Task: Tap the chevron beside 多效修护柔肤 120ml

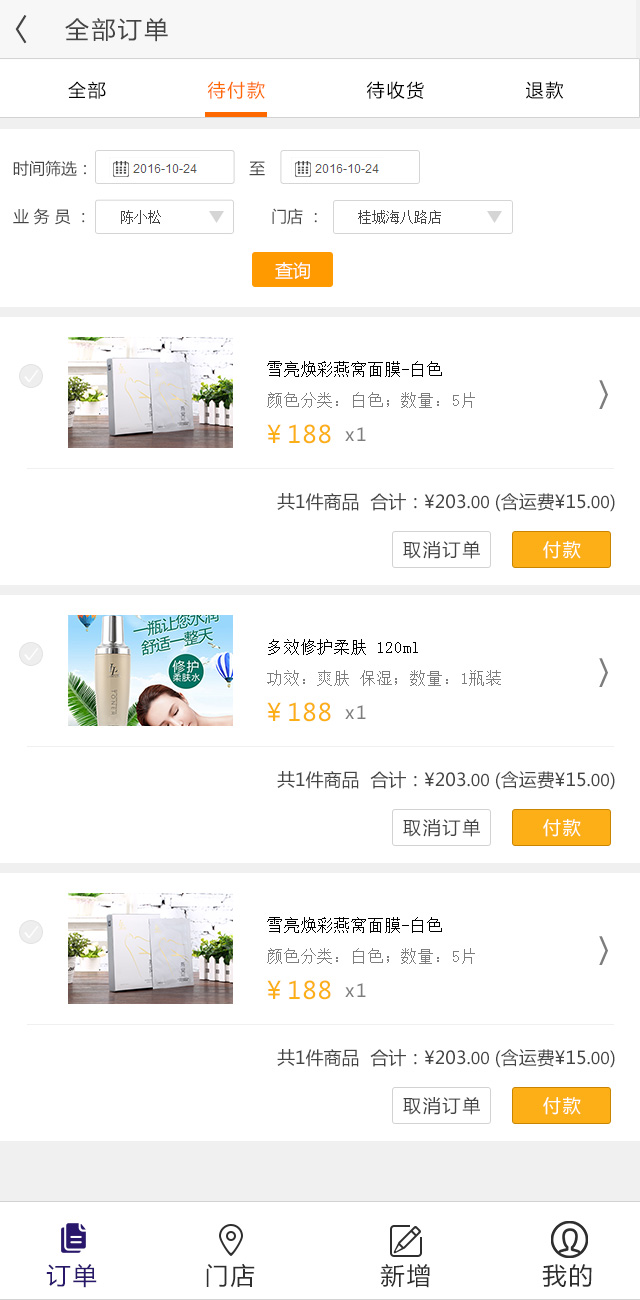Action: (x=602, y=672)
